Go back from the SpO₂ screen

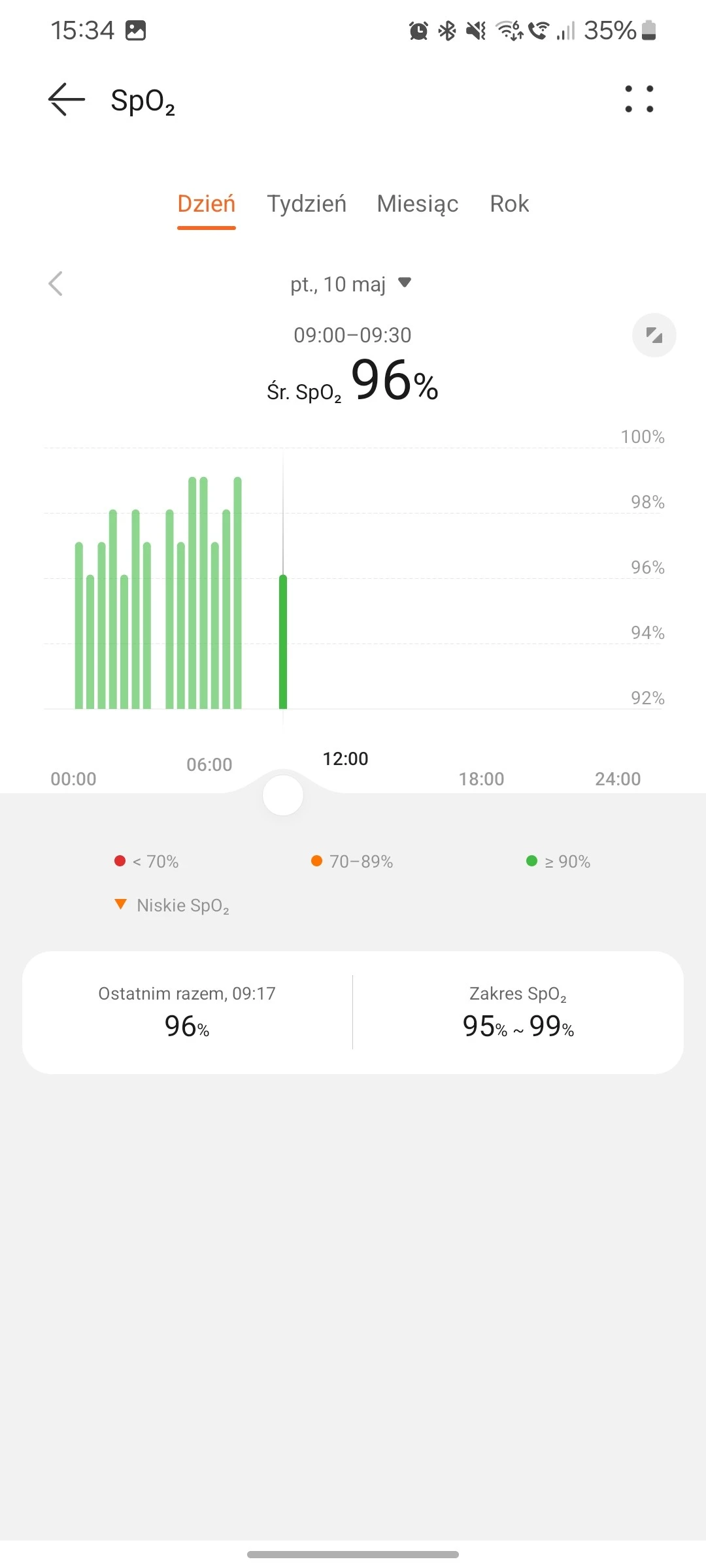[x=67, y=99]
